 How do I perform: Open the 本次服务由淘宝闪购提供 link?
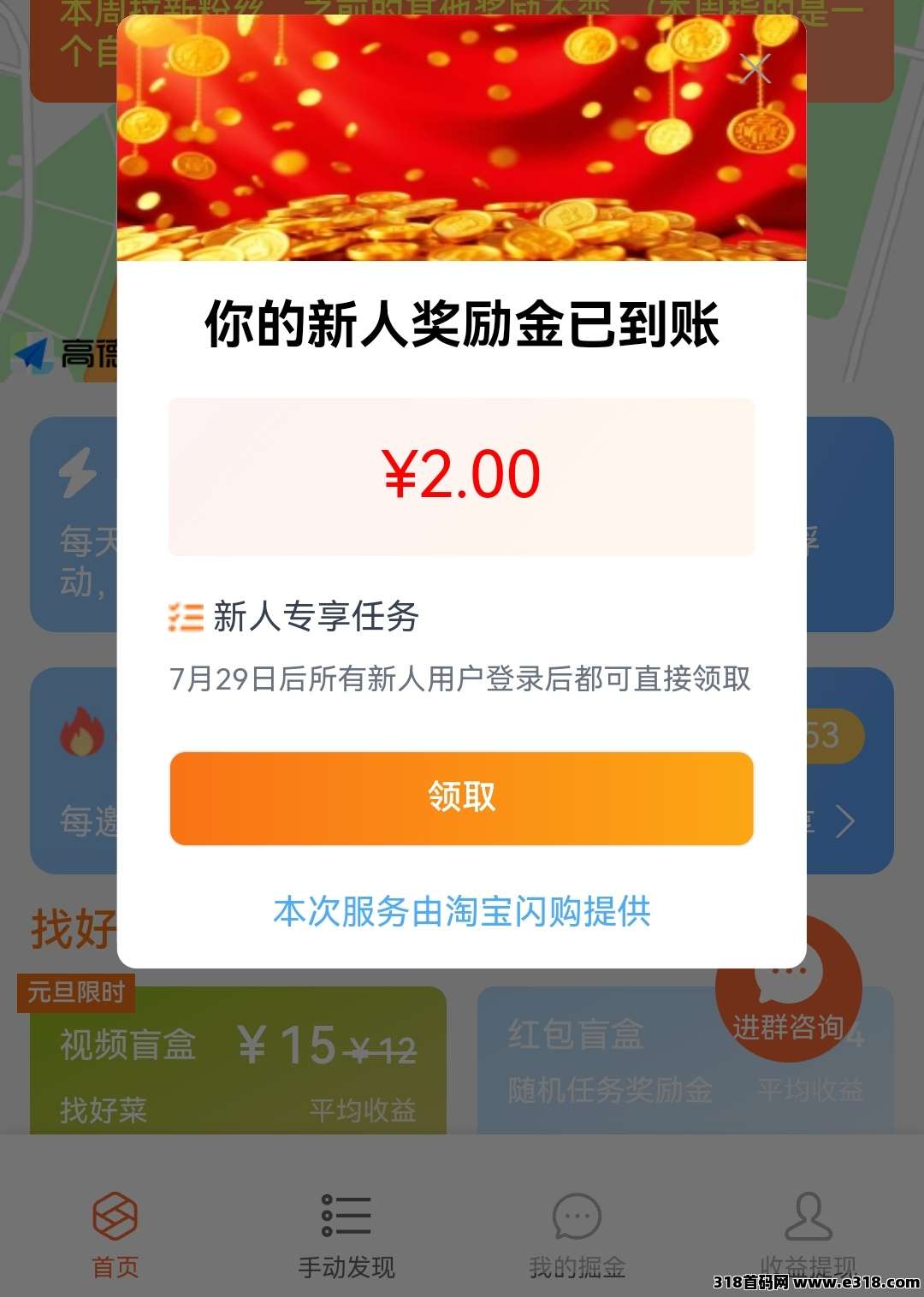pyautogui.click(x=462, y=914)
